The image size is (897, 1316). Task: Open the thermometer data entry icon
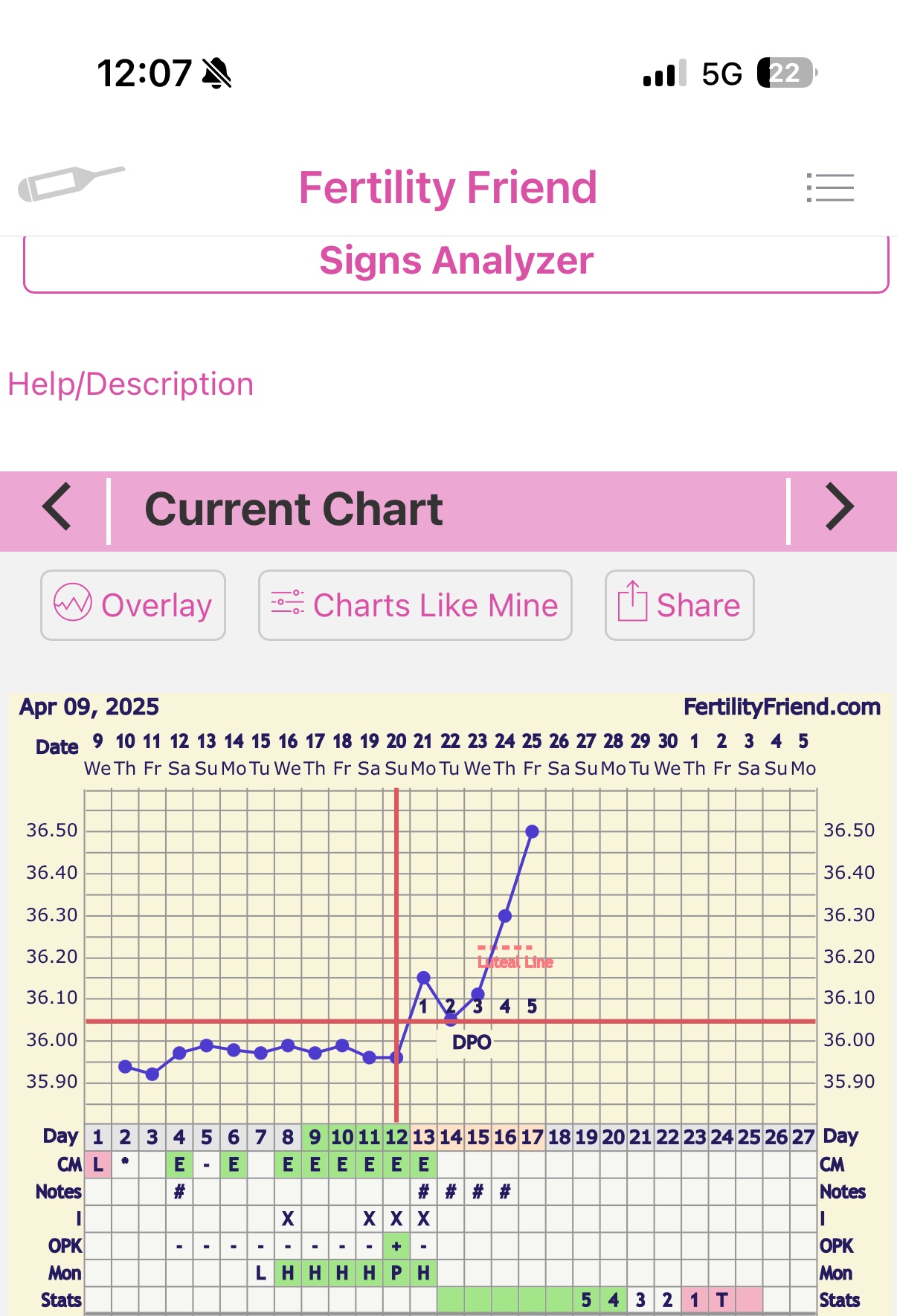[71, 184]
